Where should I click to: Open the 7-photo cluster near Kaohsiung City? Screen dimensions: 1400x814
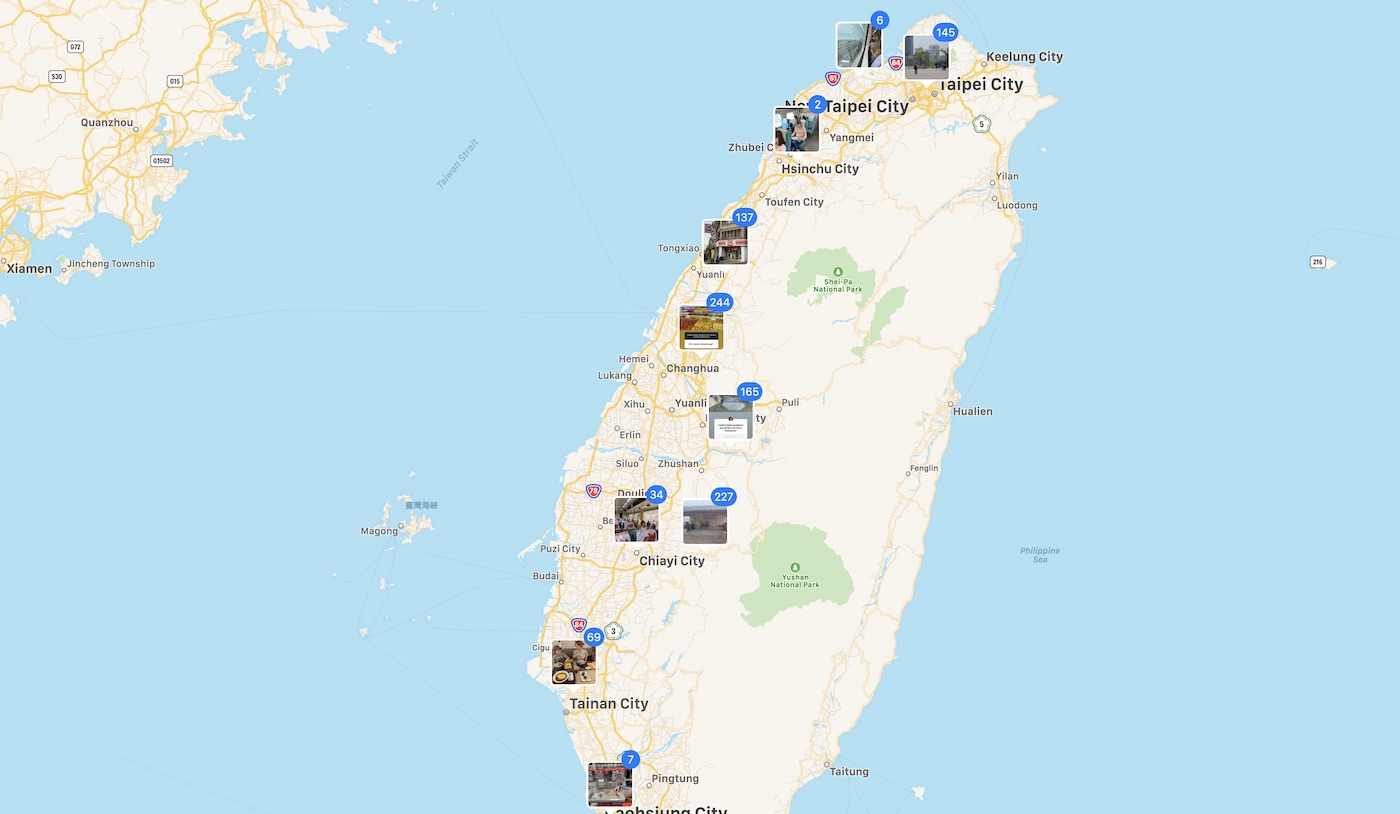tap(609, 785)
